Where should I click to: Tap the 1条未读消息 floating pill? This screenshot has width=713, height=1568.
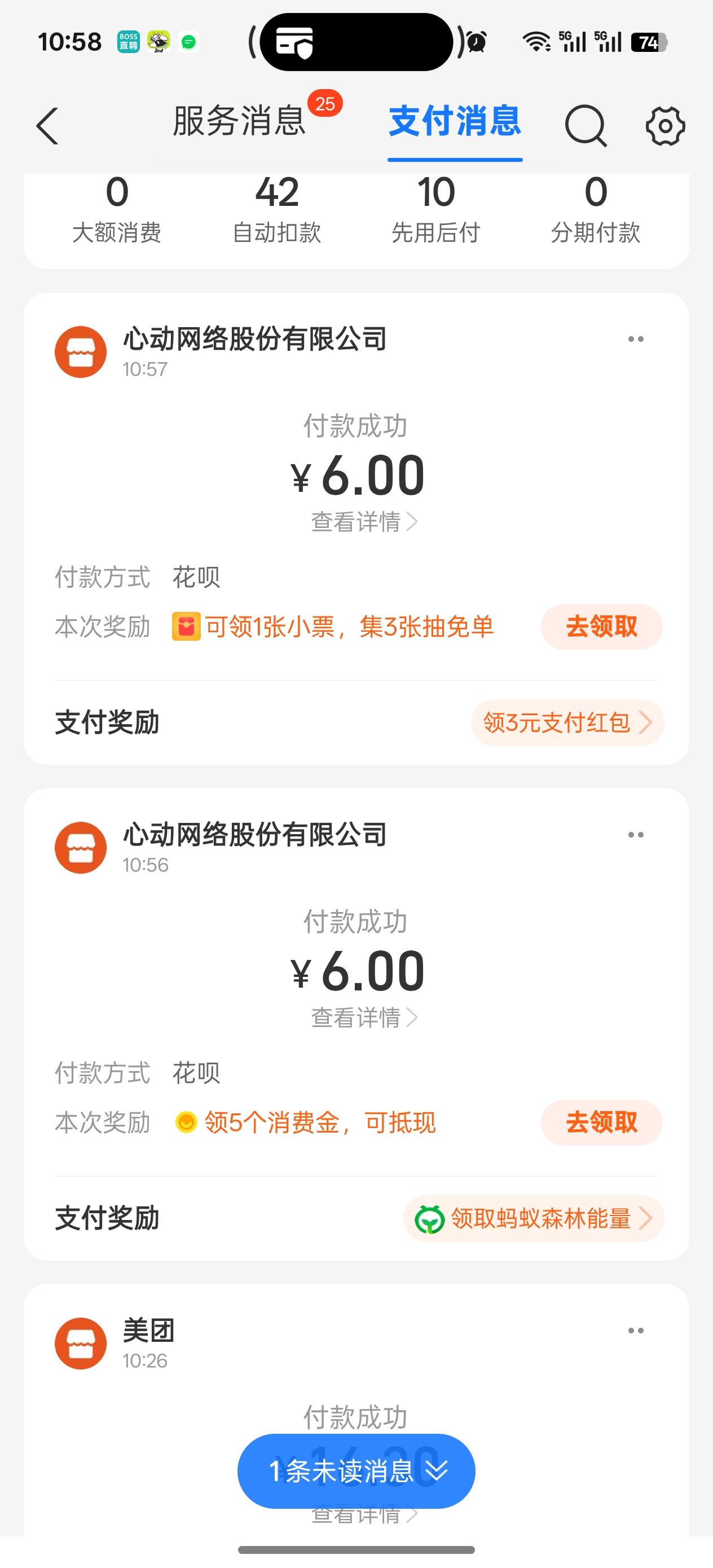pos(356,1470)
